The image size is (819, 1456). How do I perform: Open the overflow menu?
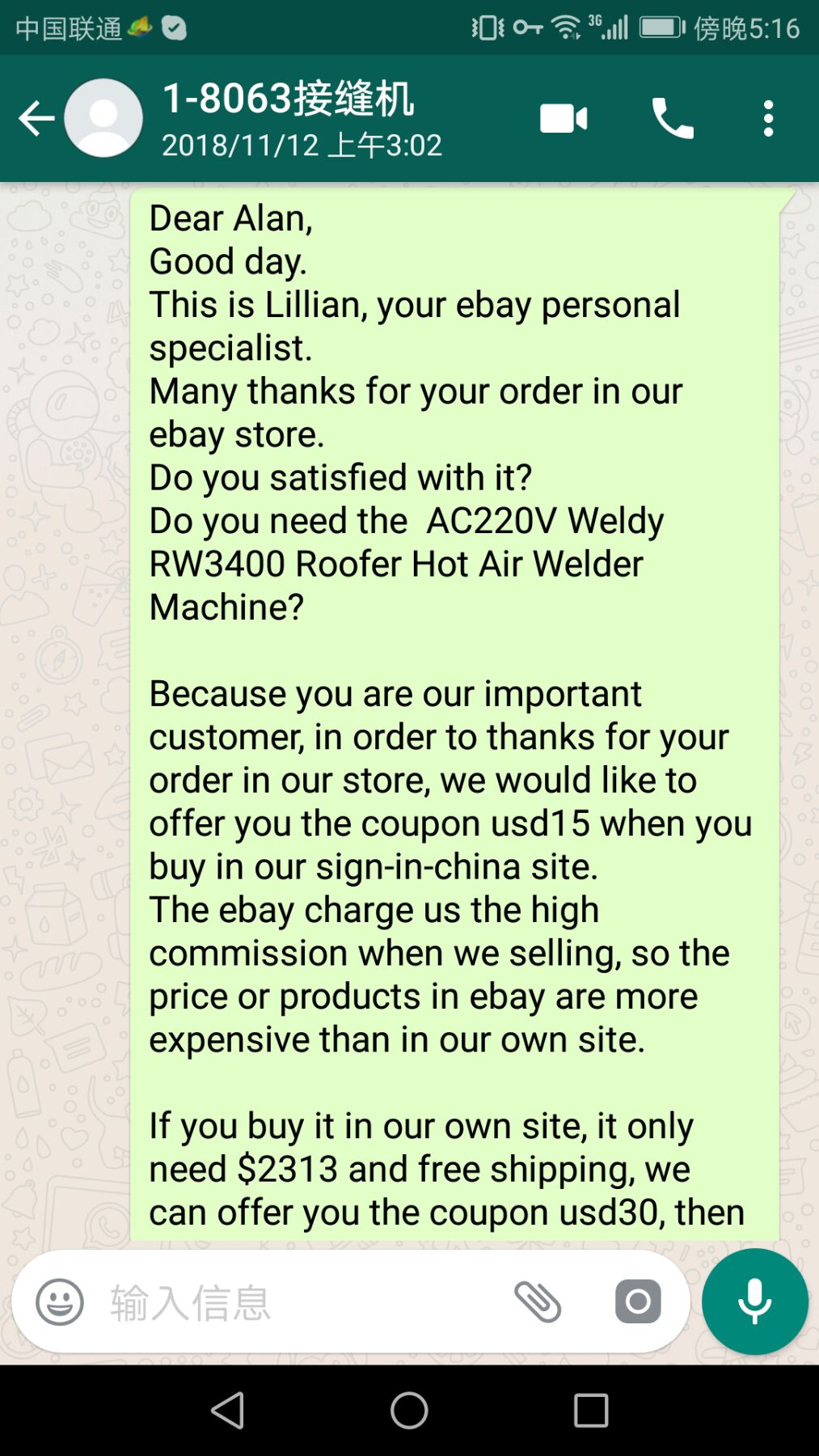[768, 119]
